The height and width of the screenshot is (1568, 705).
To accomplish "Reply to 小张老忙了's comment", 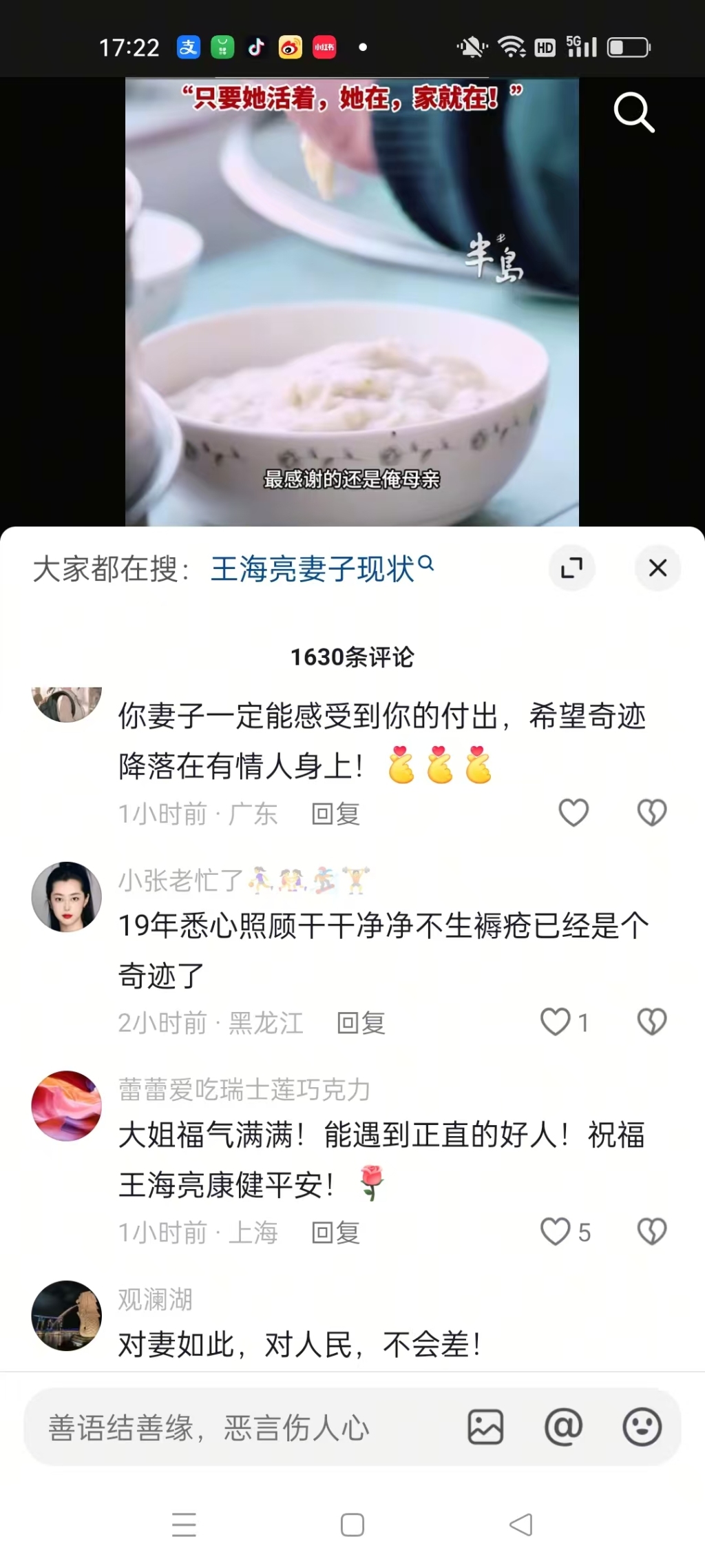I will point(361,1024).
